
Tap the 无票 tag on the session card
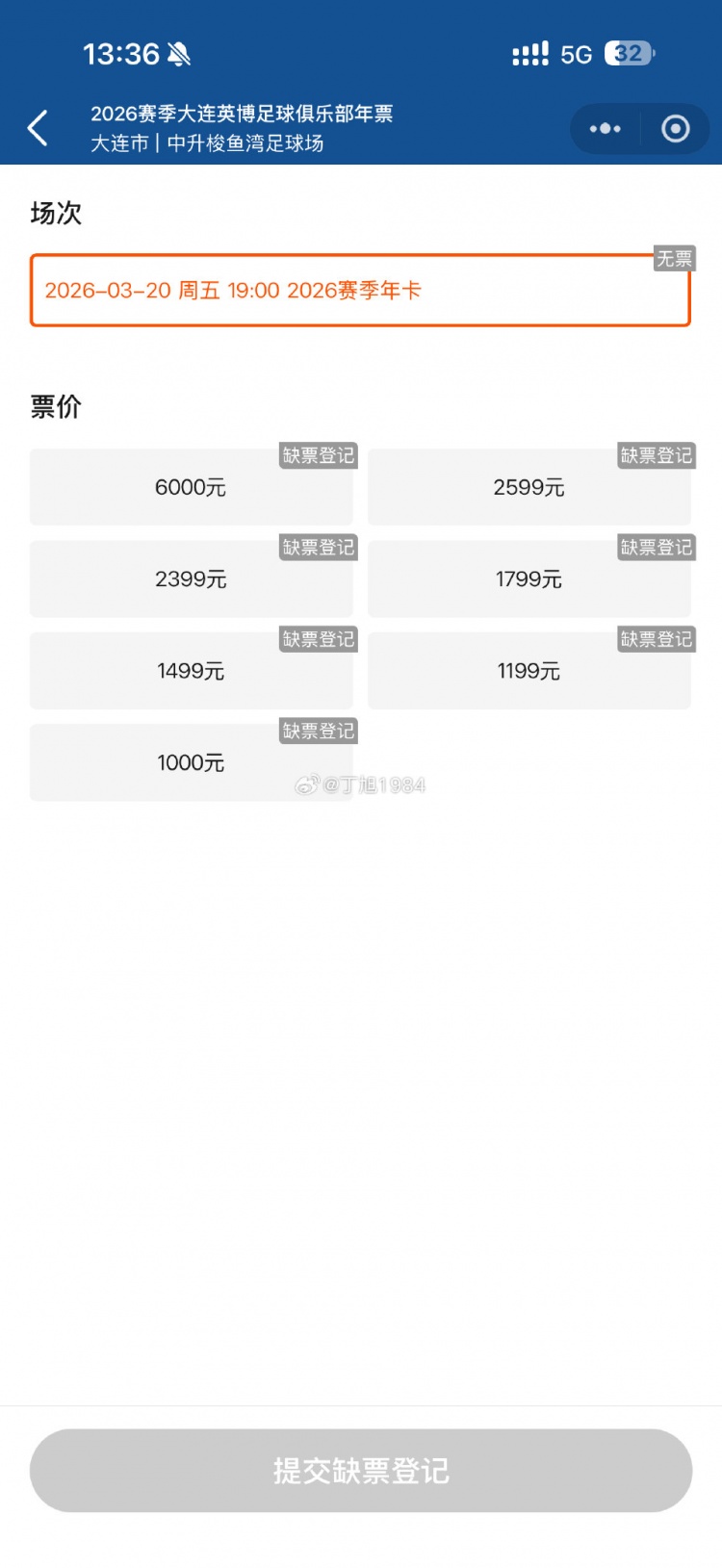(674, 260)
